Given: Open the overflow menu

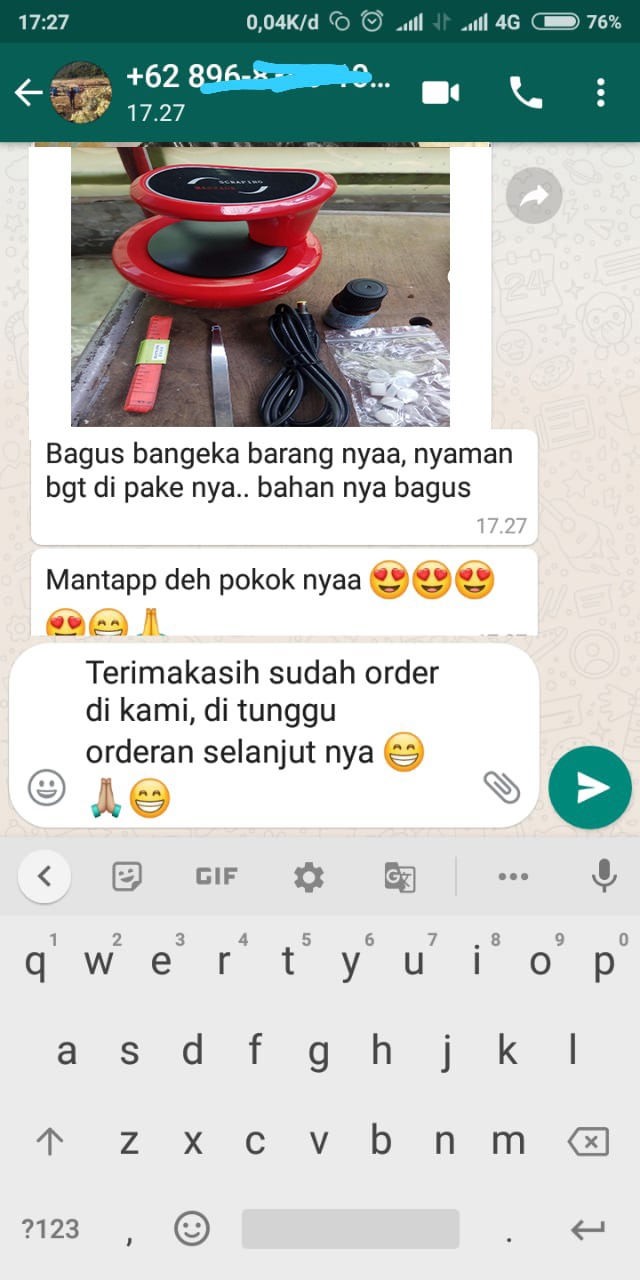Looking at the screenshot, I should pos(600,93).
